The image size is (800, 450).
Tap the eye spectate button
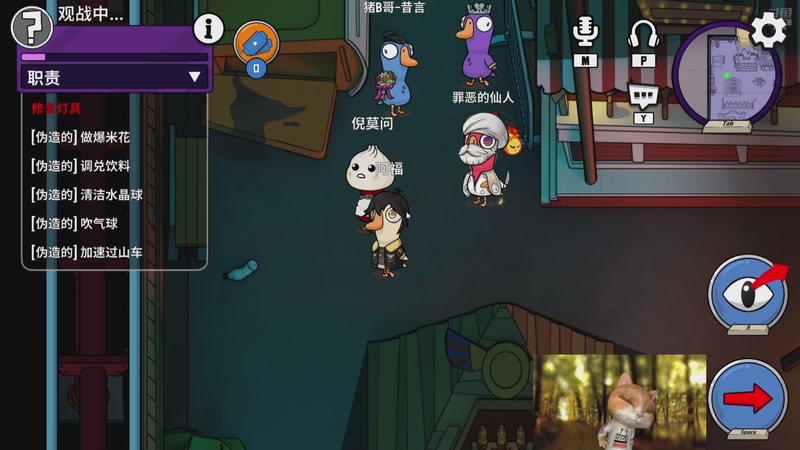point(748,291)
